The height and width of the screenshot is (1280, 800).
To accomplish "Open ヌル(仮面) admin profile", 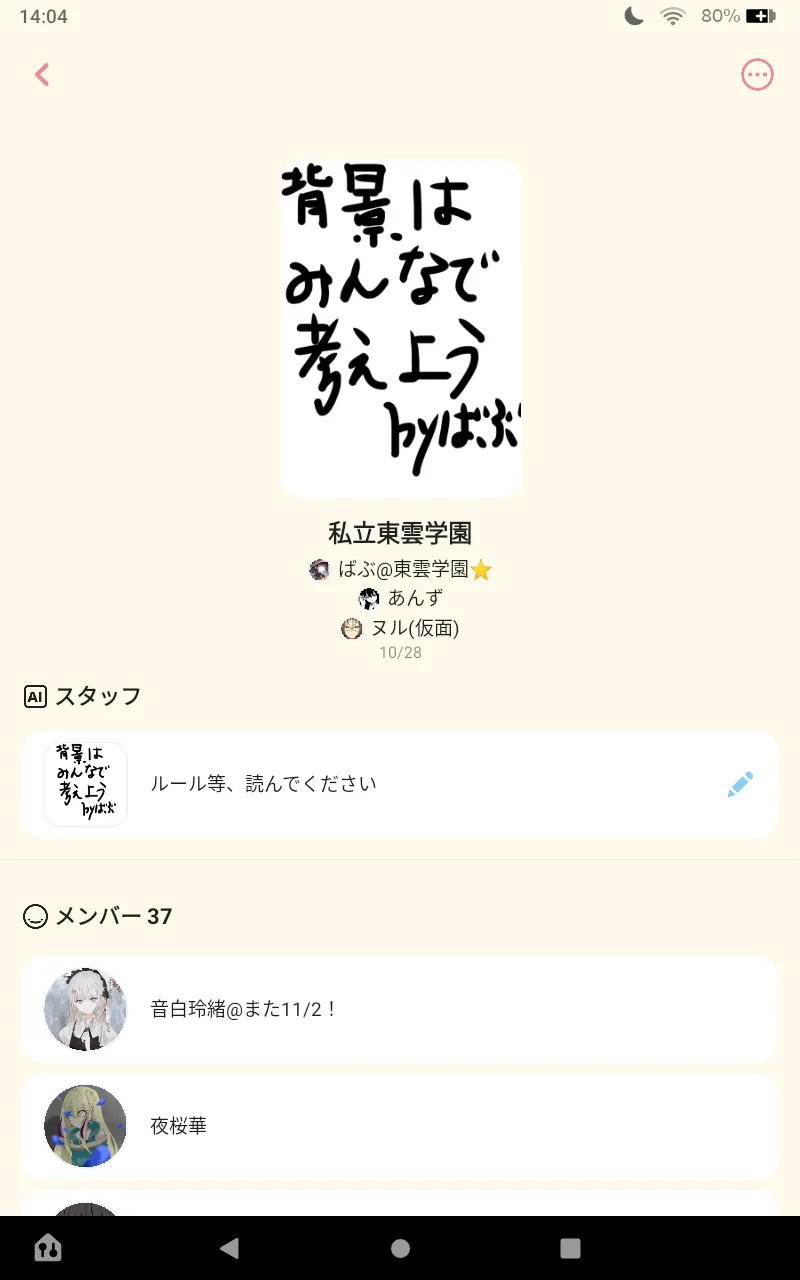I will click(x=400, y=628).
